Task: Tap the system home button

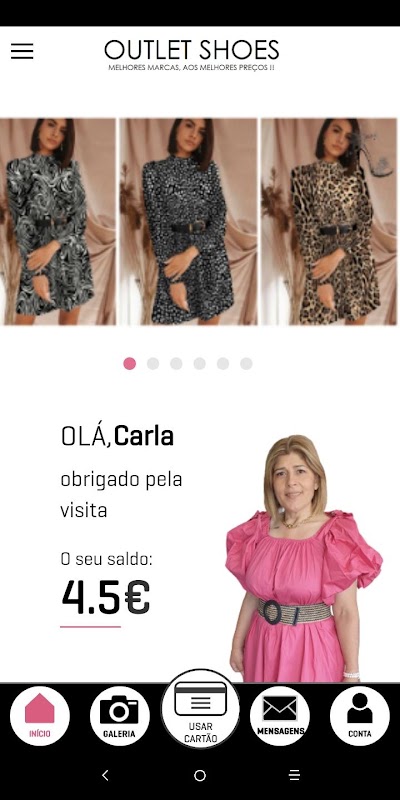Action: click(x=200, y=776)
